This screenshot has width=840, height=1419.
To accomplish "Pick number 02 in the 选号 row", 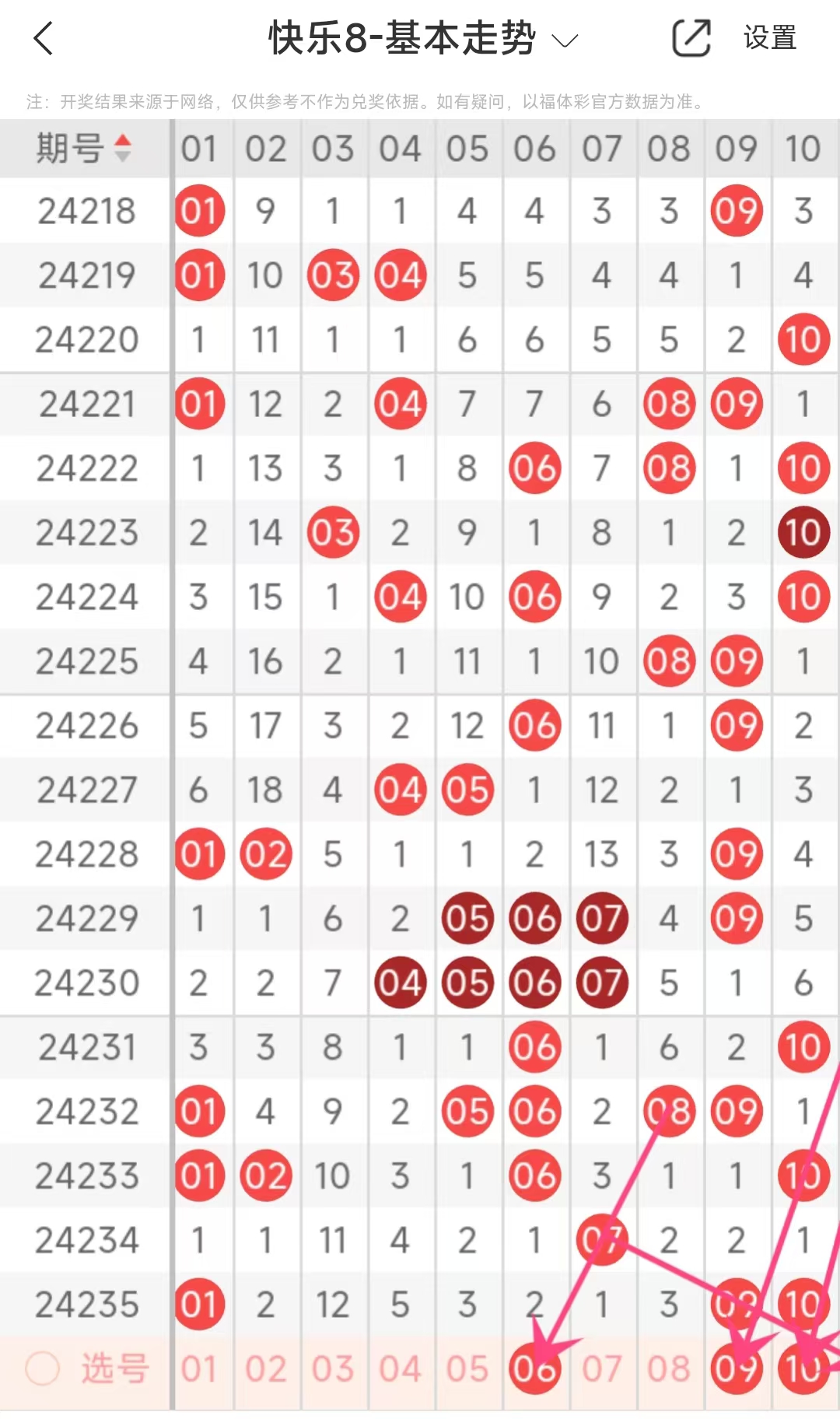I will pos(266,1369).
